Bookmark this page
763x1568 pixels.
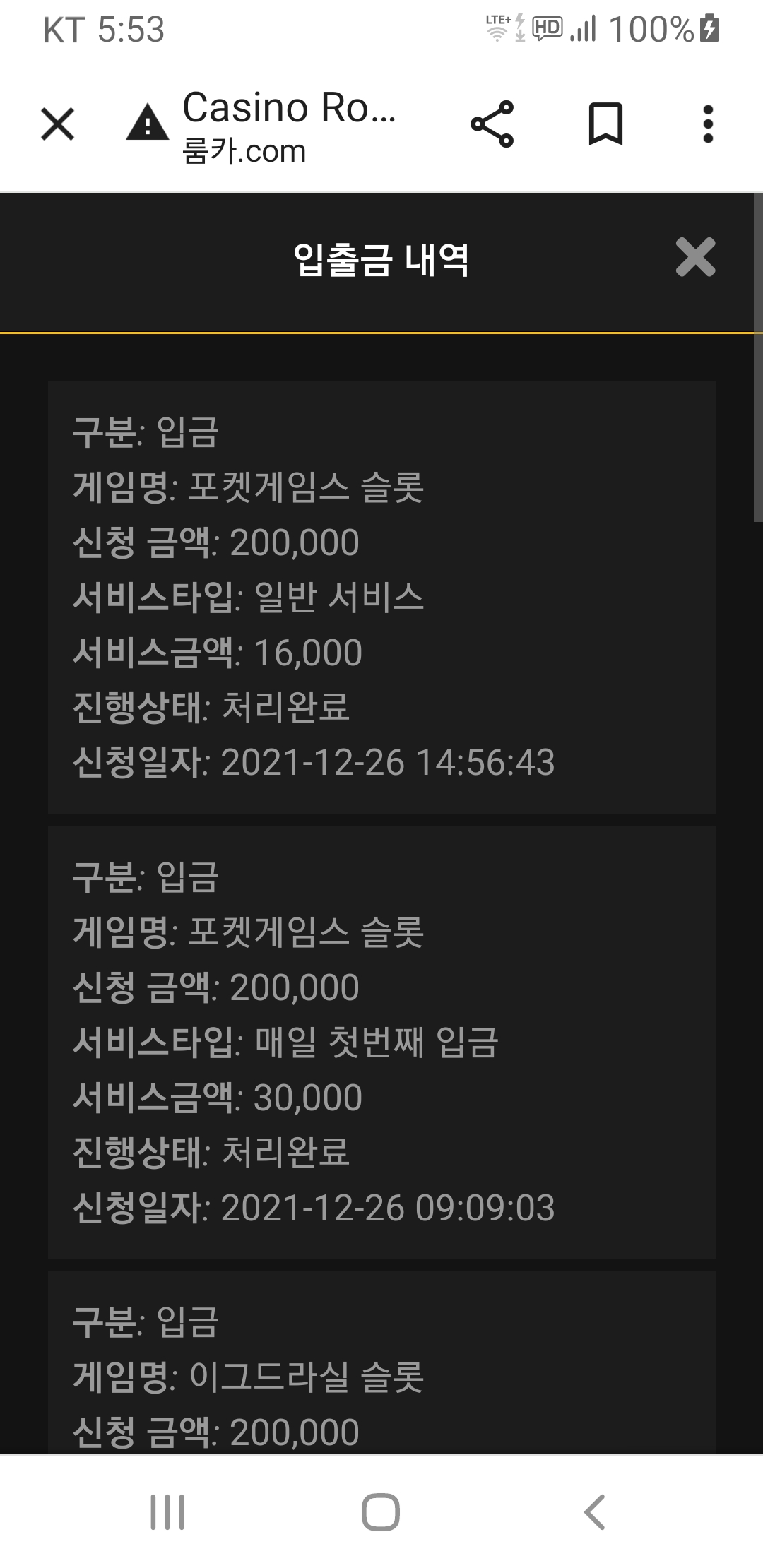click(605, 124)
